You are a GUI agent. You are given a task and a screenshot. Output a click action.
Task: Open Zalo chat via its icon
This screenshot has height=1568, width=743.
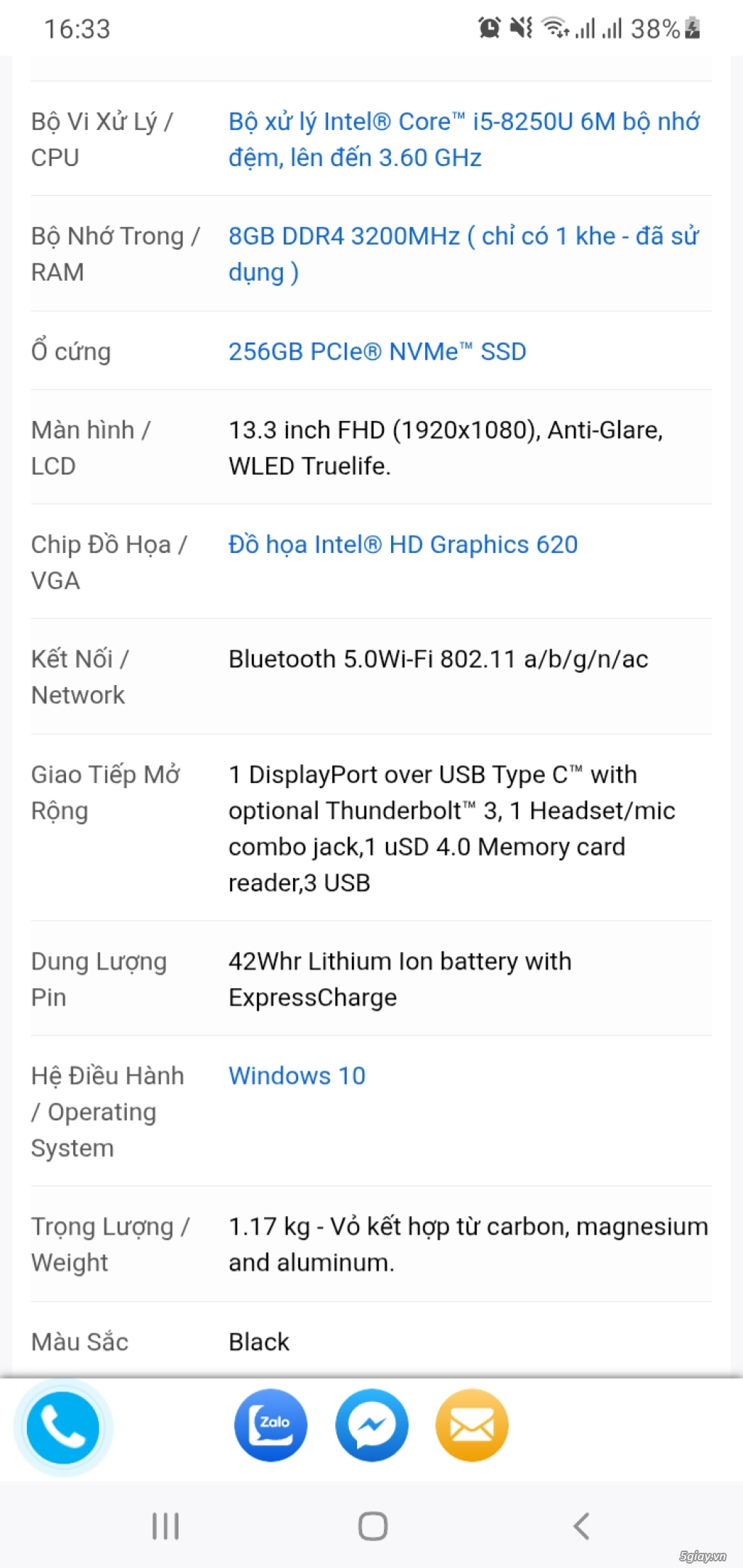coord(270,1424)
